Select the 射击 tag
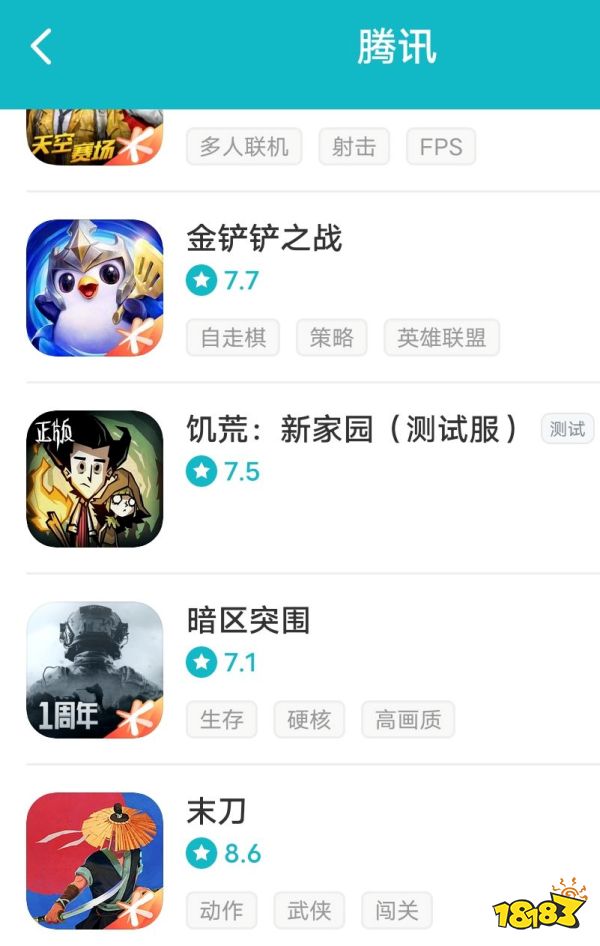The height and width of the screenshot is (946, 600). (354, 147)
